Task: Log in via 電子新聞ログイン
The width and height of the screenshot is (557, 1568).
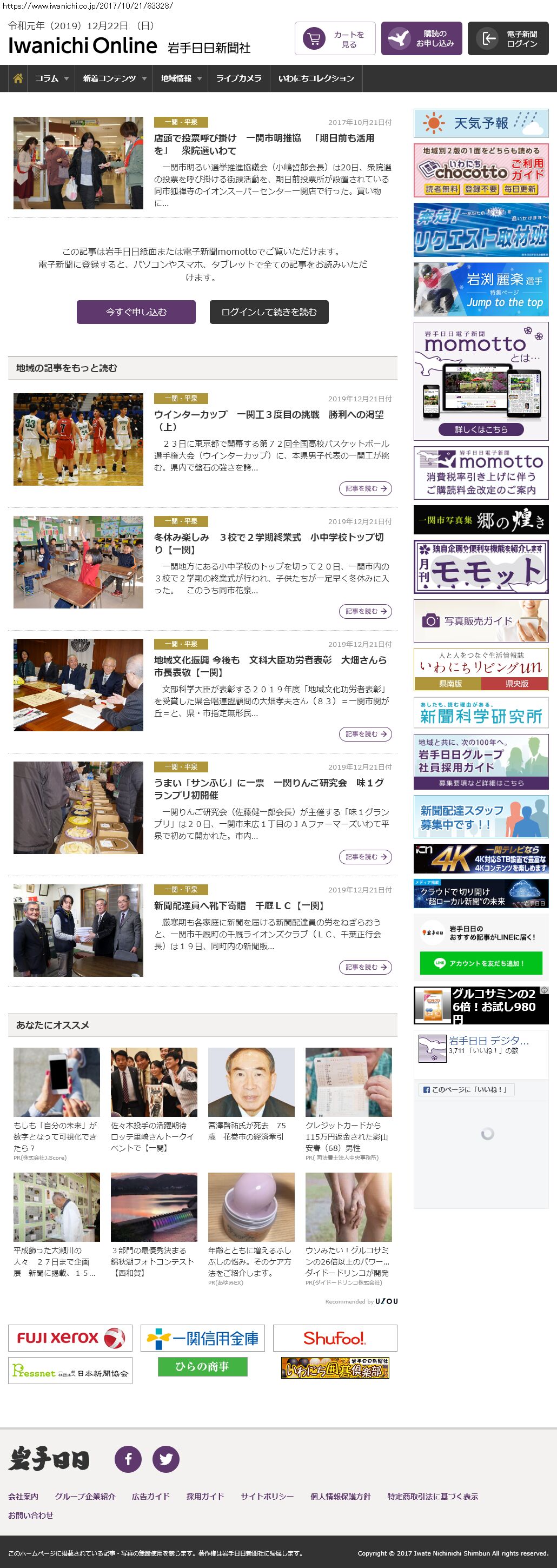Action: (x=508, y=39)
